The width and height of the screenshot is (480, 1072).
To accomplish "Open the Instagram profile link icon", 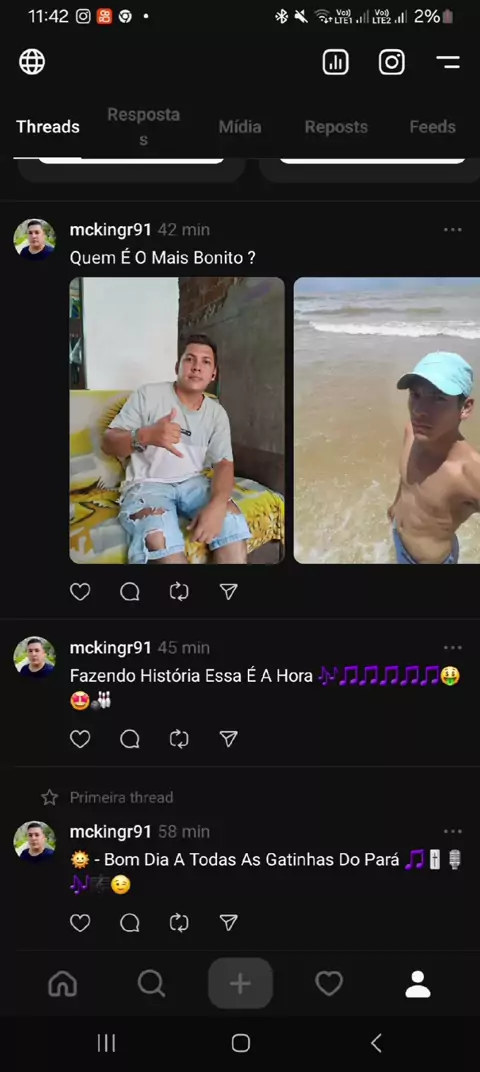I will [x=392, y=62].
